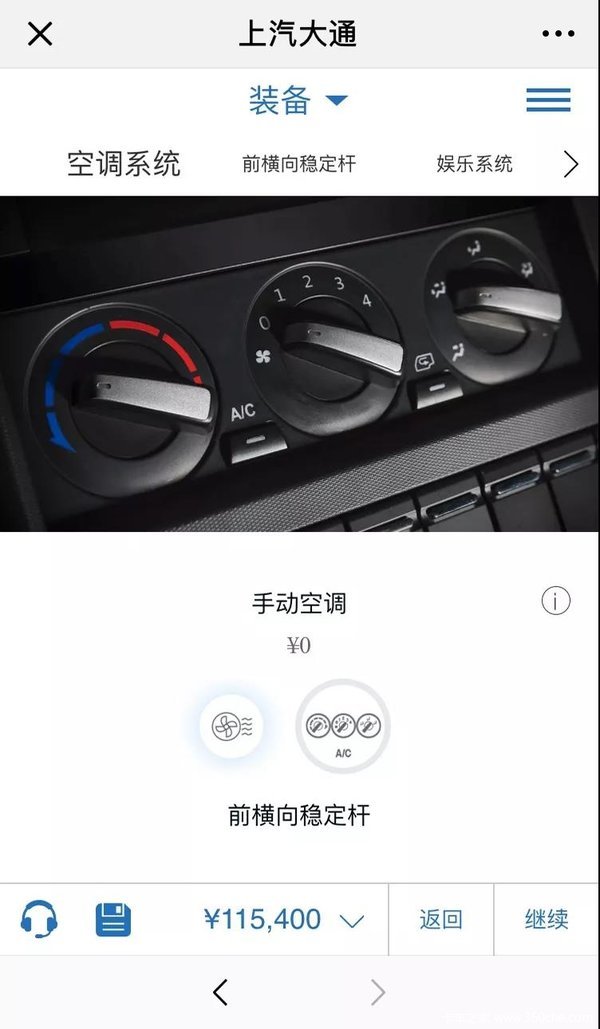This screenshot has width=600, height=1029.
Task: Switch to the 前横向稳定杆 tab
Action: pyautogui.click(x=299, y=164)
